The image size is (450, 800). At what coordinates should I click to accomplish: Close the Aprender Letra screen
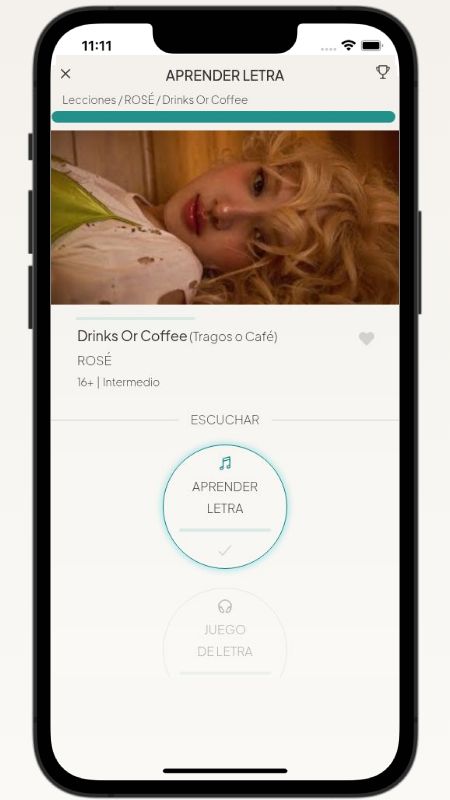point(65,74)
